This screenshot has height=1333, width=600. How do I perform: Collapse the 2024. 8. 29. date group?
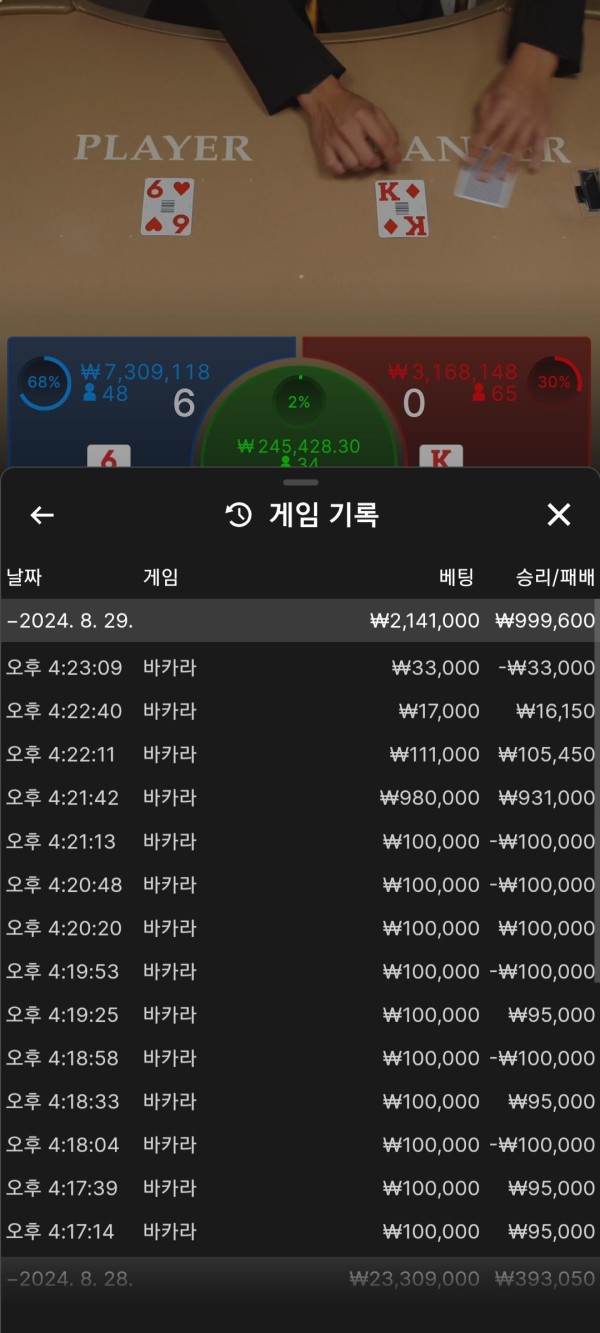point(298,621)
